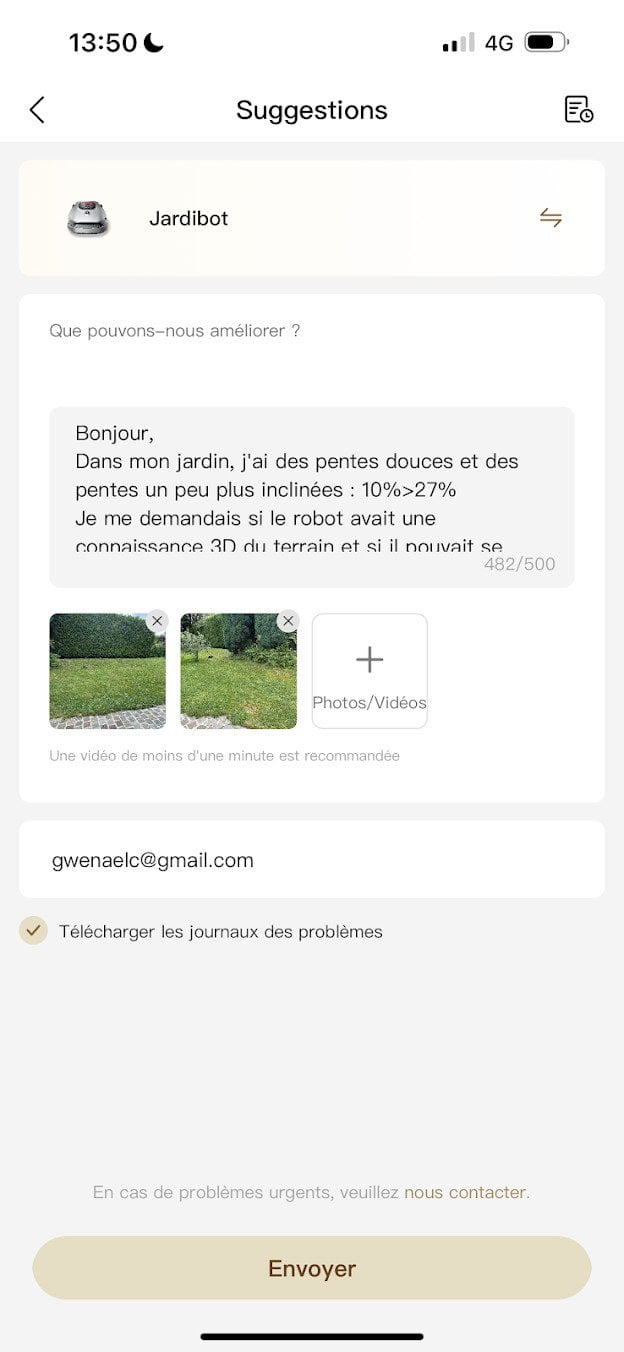Follow the nous contacter link

click(464, 1192)
